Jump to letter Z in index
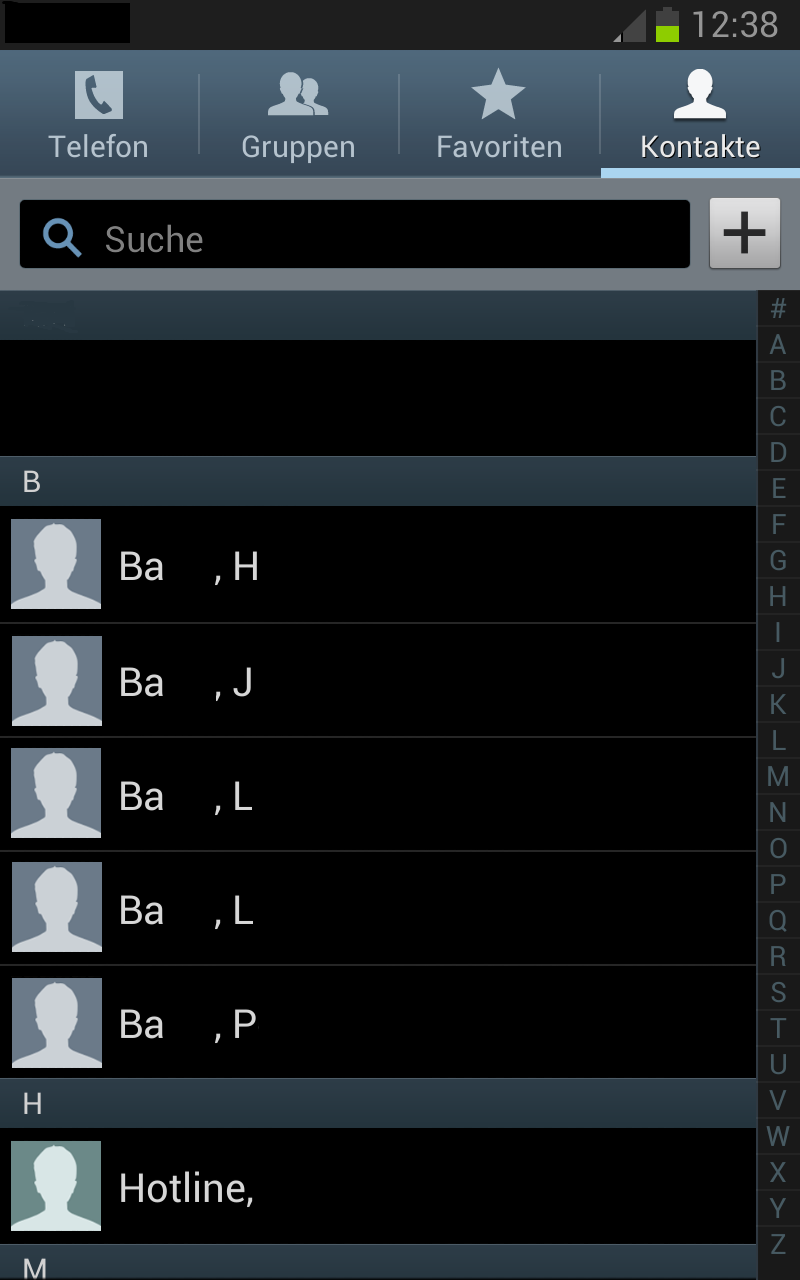The height and width of the screenshot is (1280, 800). (x=778, y=1245)
